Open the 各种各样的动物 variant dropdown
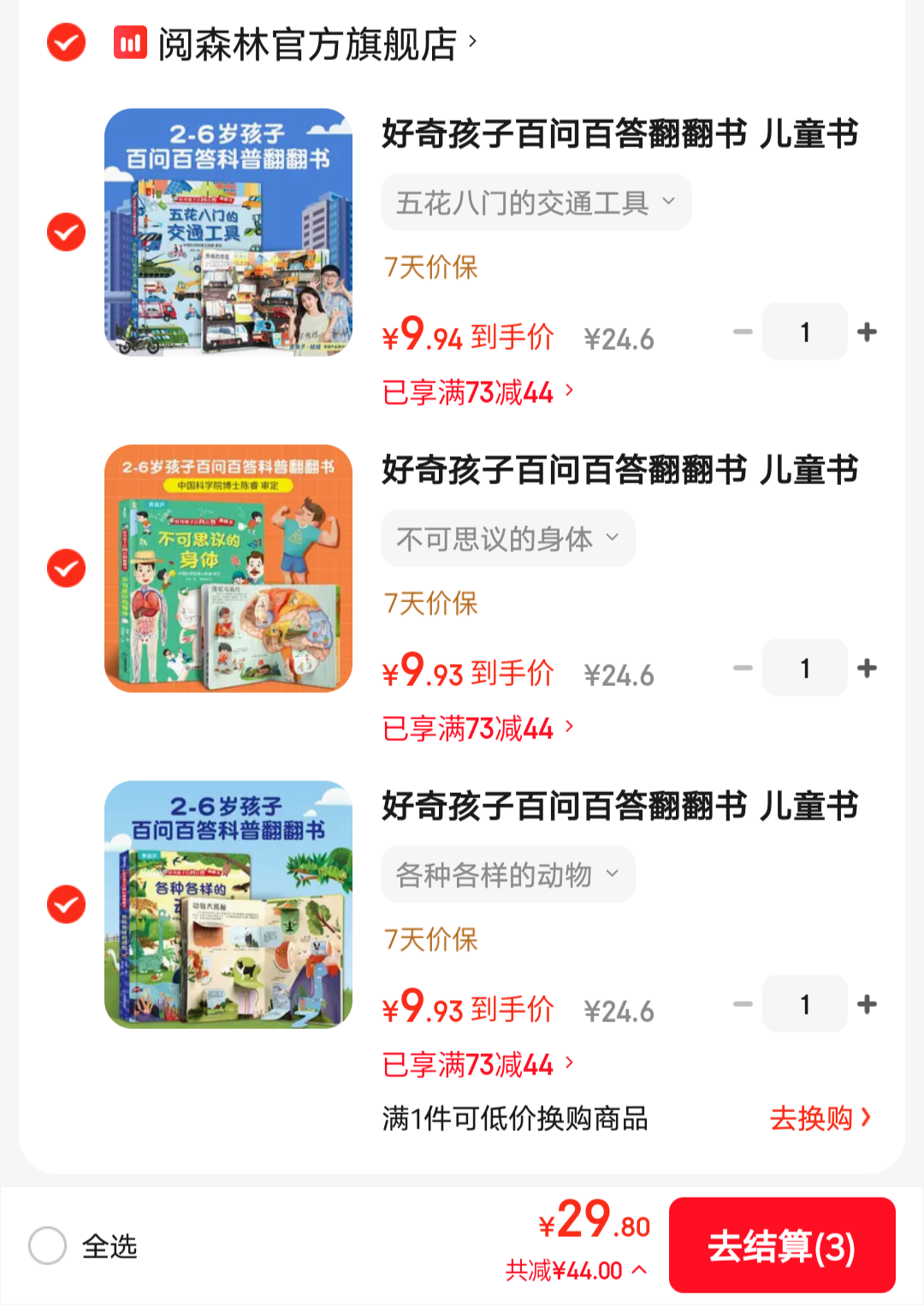This screenshot has height=1307, width=924. [508, 874]
